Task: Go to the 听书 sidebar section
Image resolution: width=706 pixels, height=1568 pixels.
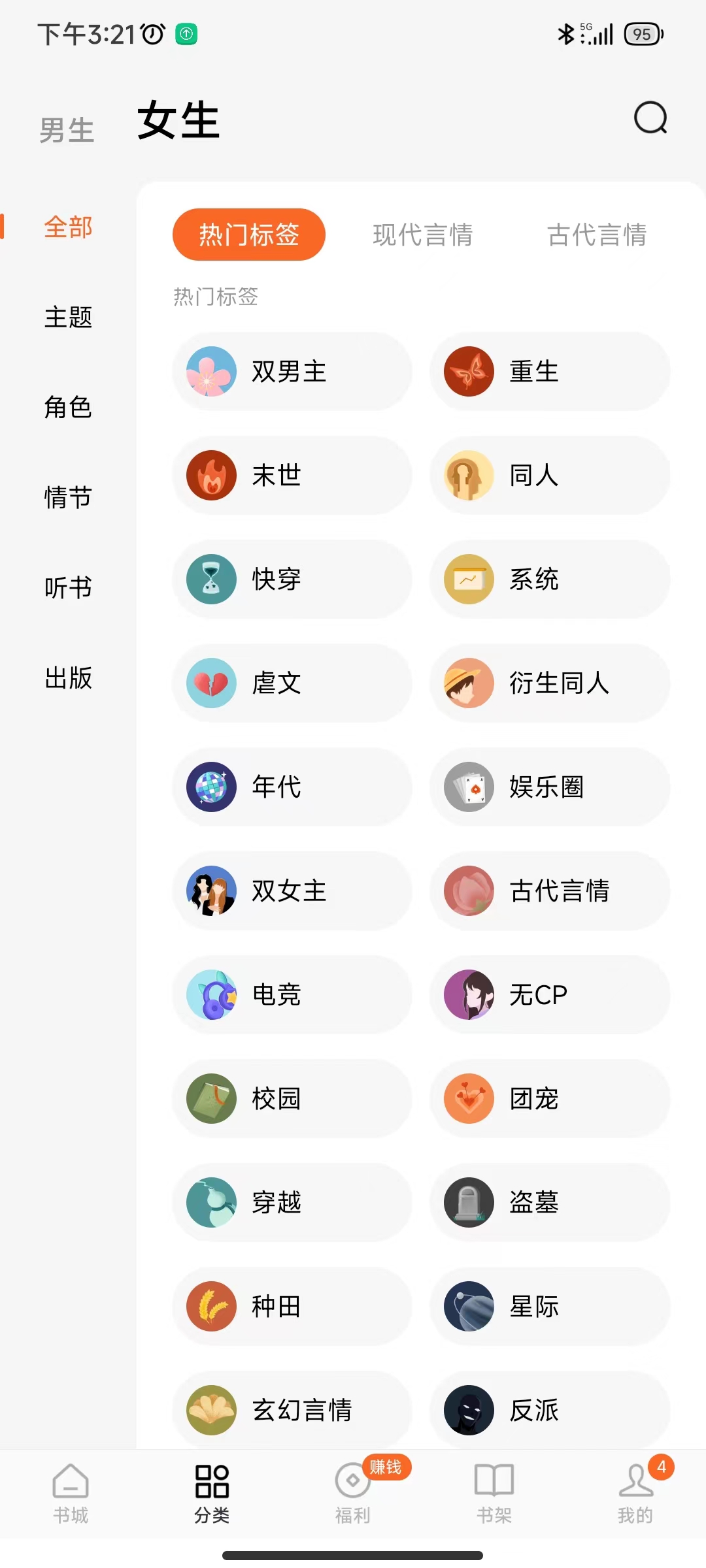Action: 68,588
